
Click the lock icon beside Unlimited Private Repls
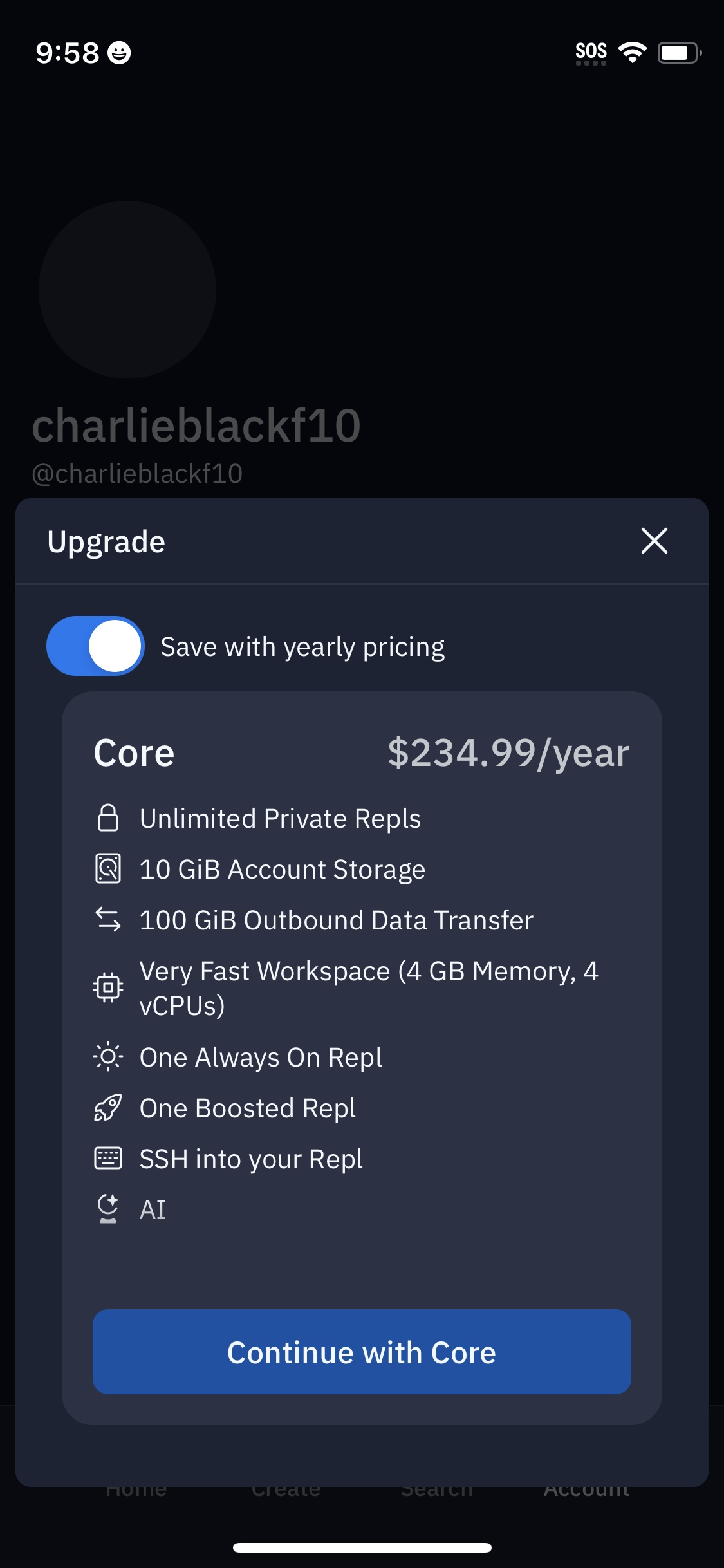pos(108,818)
